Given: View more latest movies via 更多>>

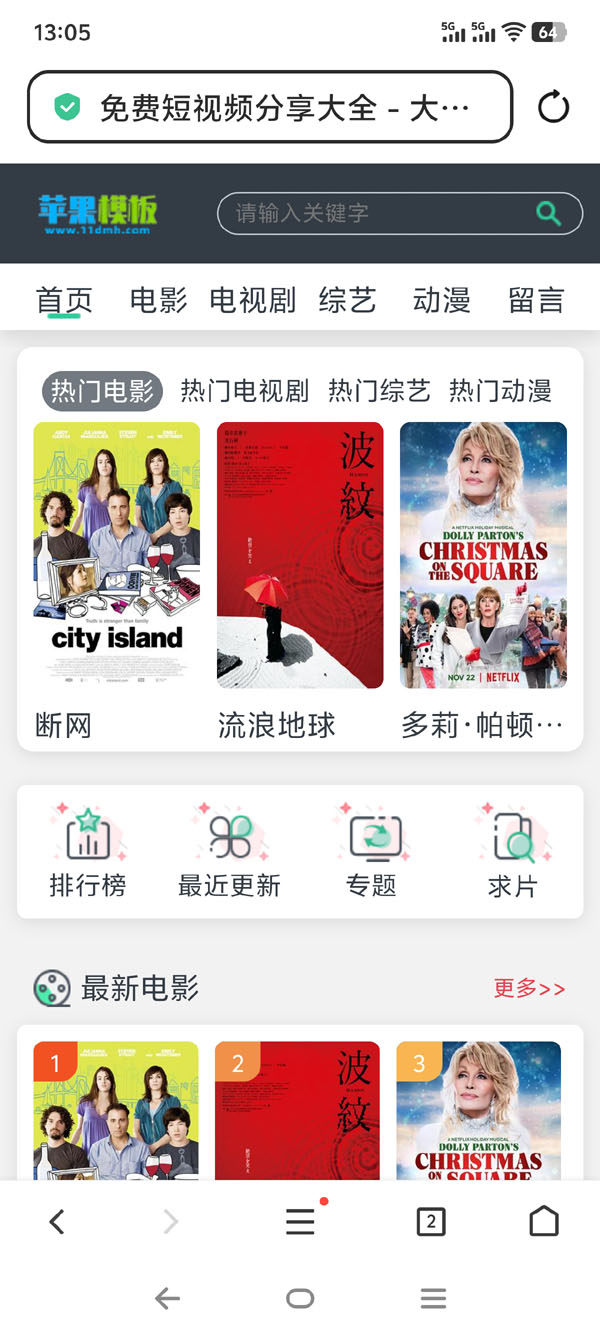Looking at the screenshot, I should (x=529, y=989).
